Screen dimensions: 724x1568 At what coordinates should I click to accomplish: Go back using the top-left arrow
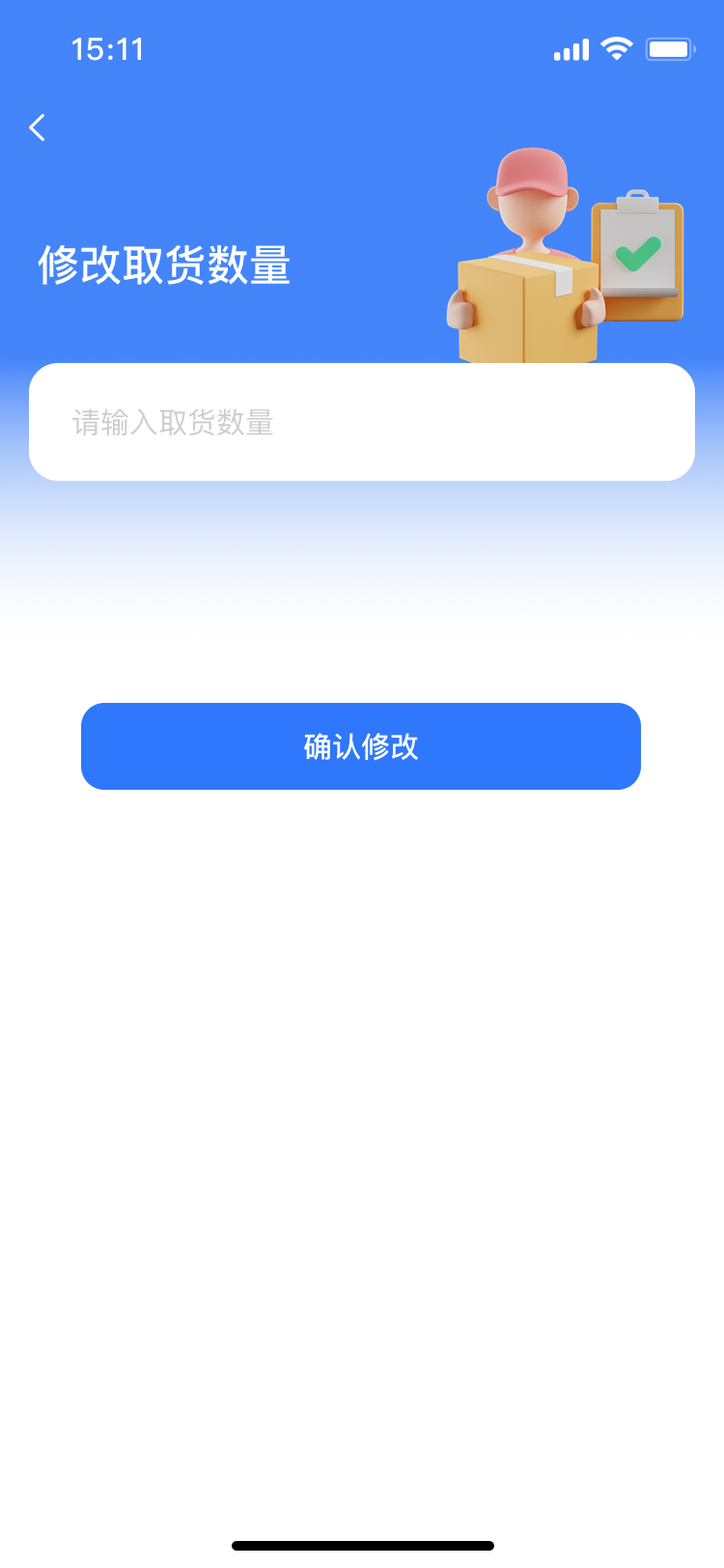coord(38,127)
